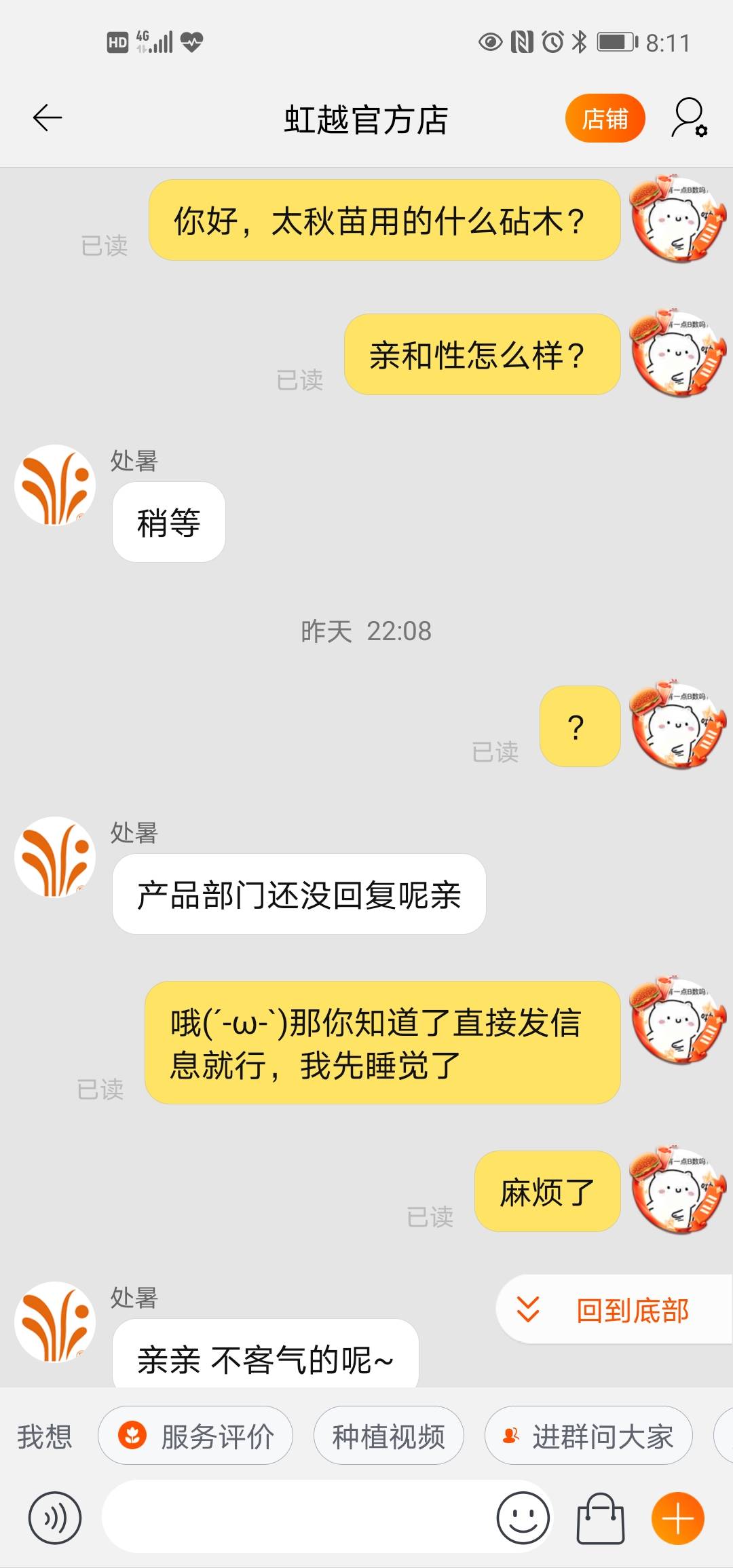Focus the message text field
Screen dimensions: 733x1568
299,1518
